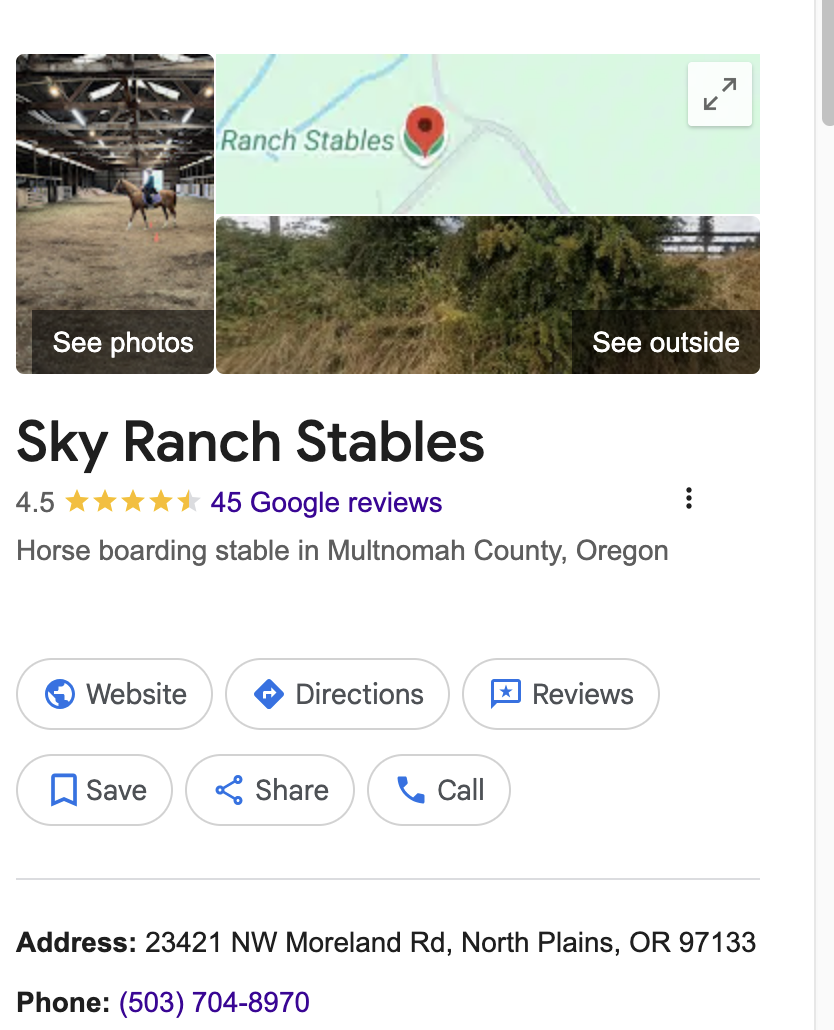
Task: Tap the phone number (503) 704-8970
Action: point(214,1002)
